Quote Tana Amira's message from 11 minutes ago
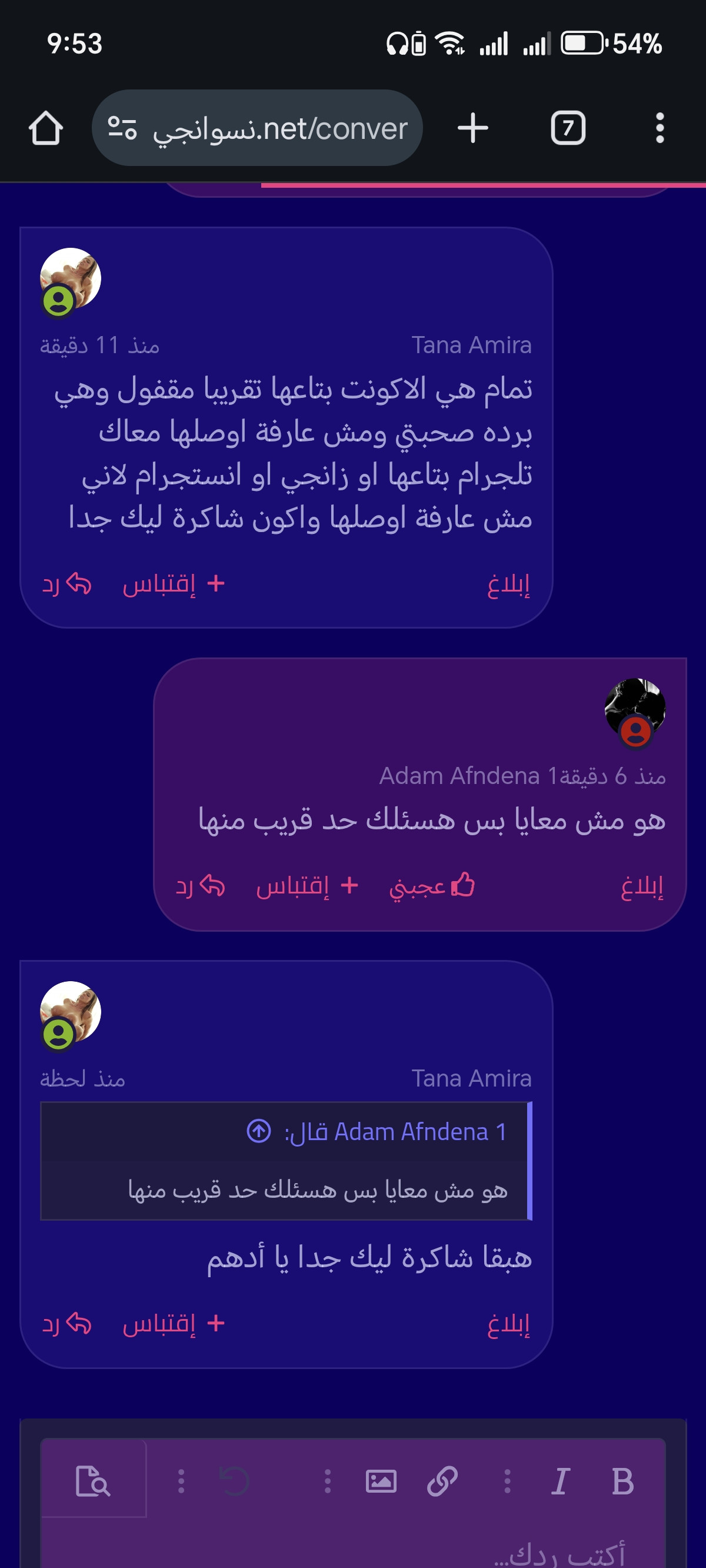706x1568 pixels. click(x=174, y=584)
